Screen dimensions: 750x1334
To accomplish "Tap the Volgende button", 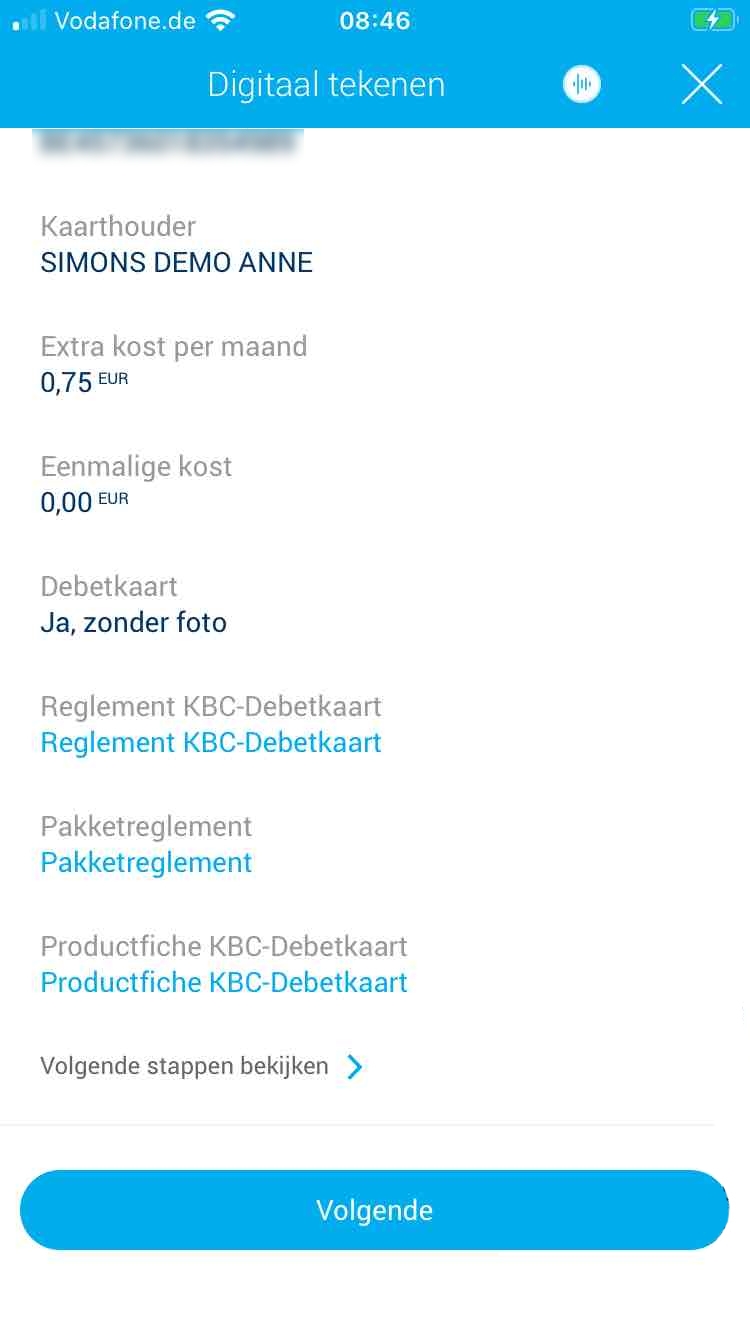I will pyautogui.click(x=374, y=1210).
